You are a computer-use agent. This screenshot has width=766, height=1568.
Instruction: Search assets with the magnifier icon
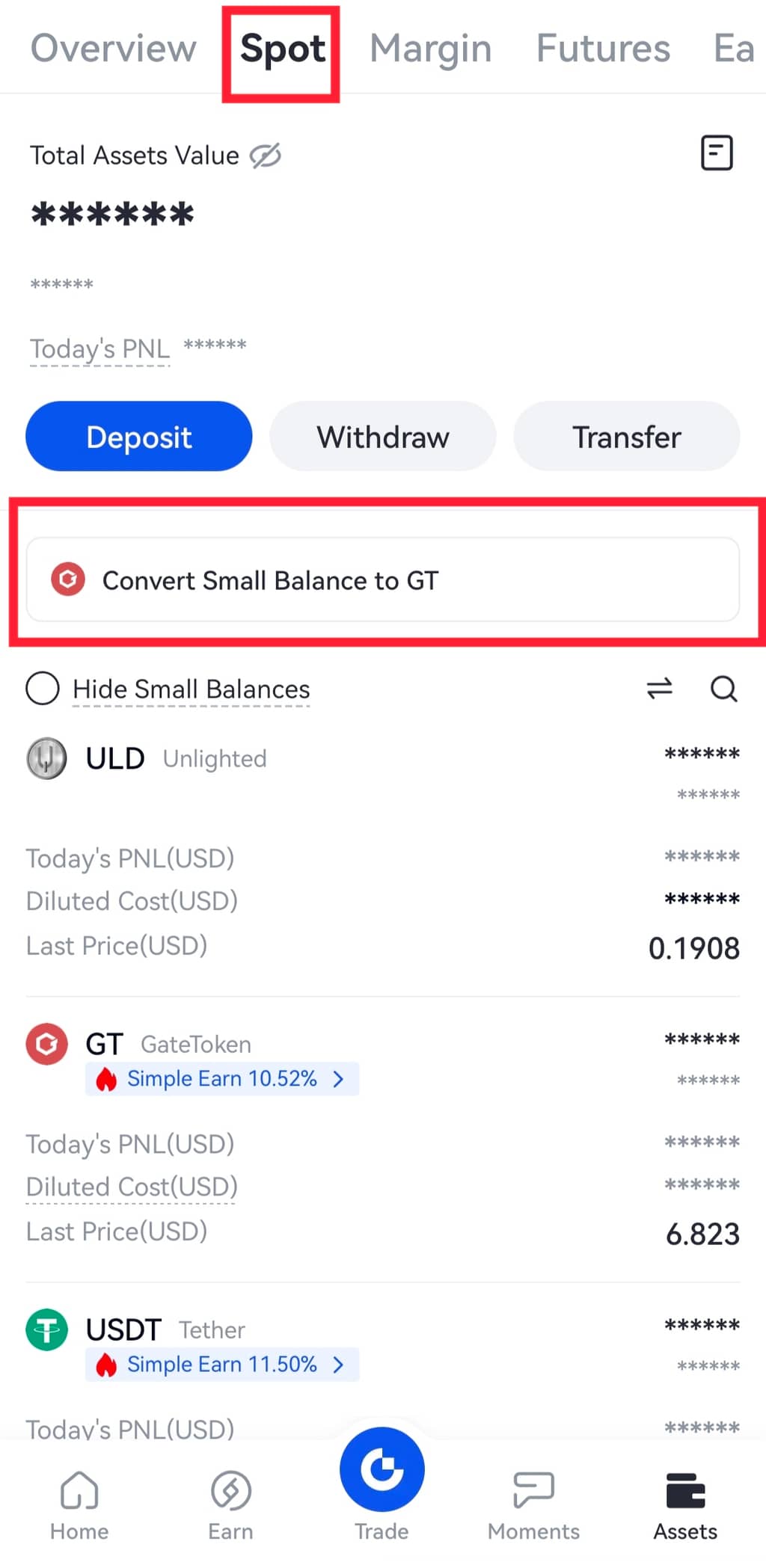(x=723, y=688)
